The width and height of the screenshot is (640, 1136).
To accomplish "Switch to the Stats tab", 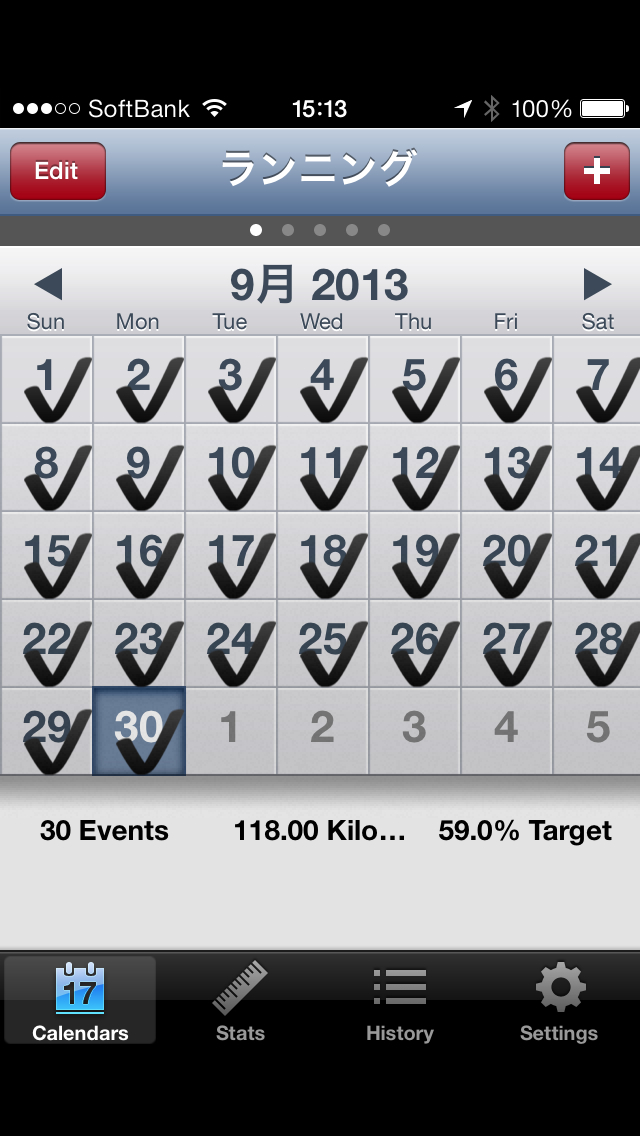I will (x=240, y=1001).
